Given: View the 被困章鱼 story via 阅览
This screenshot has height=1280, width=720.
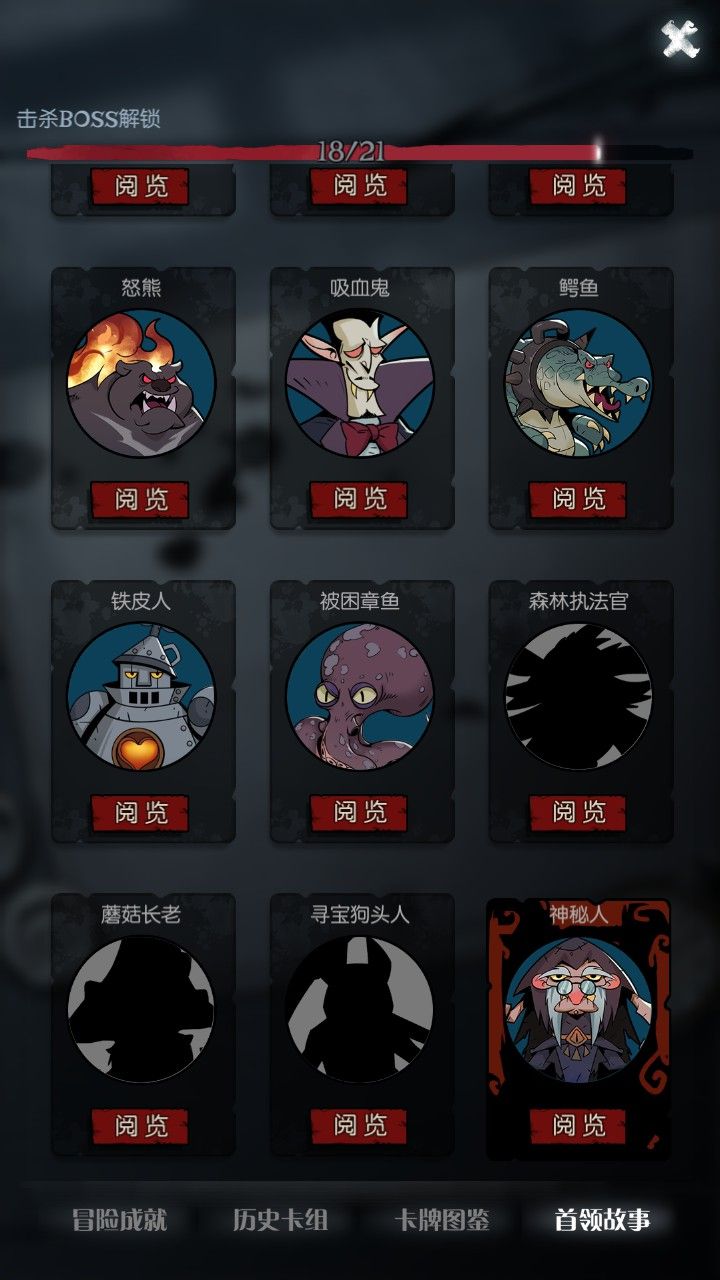Looking at the screenshot, I should 359,812.
